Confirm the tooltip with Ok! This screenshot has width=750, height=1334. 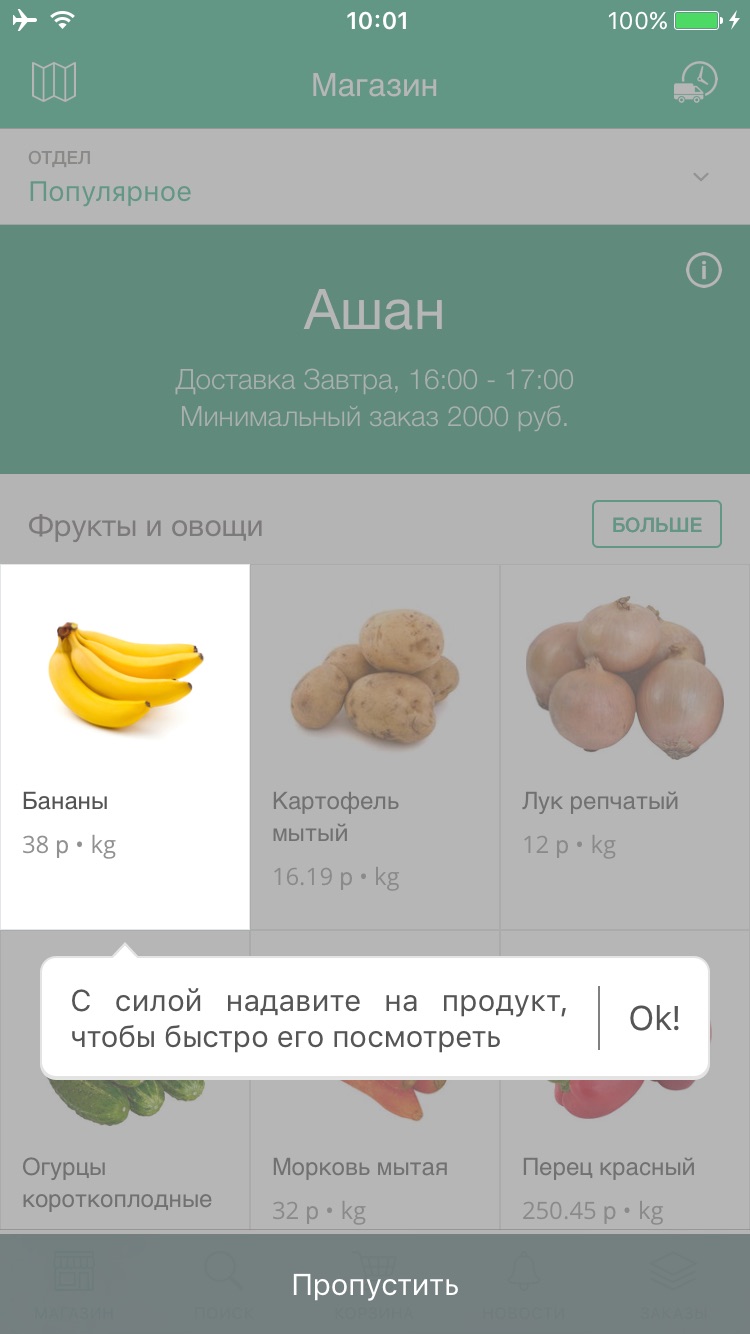(654, 1018)
